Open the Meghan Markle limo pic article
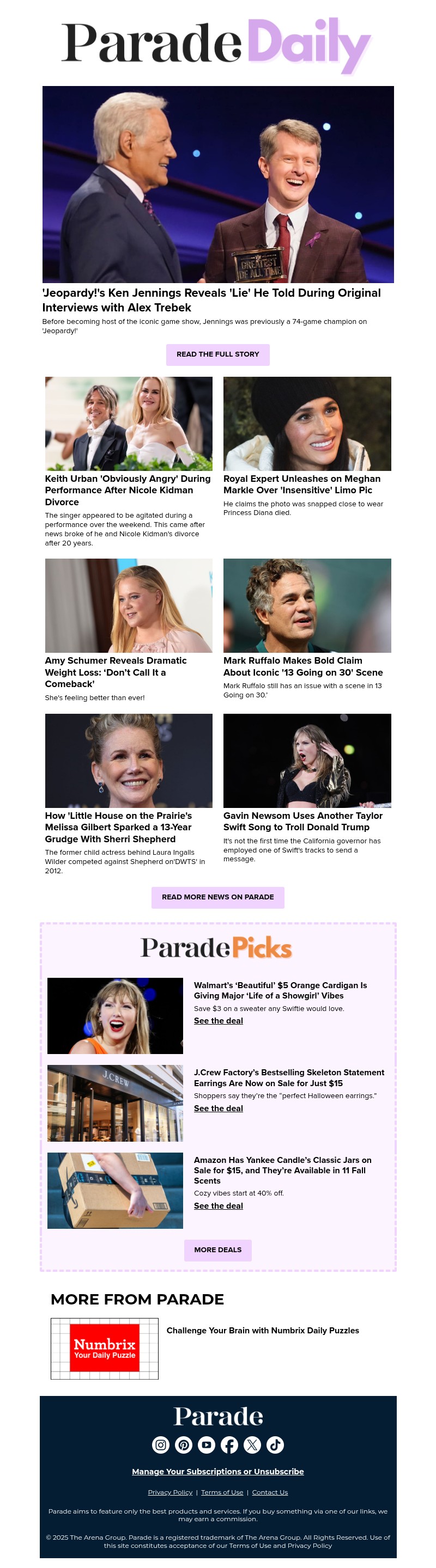Image resolution: width=436 pixels, height=1568 pixels. [301, 485]
